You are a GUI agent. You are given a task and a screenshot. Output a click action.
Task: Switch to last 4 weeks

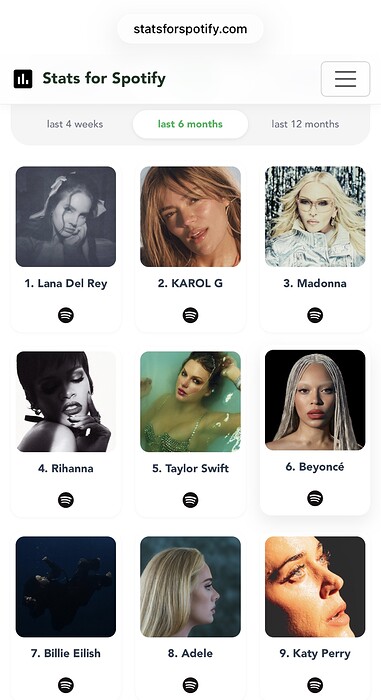(75, 124)
